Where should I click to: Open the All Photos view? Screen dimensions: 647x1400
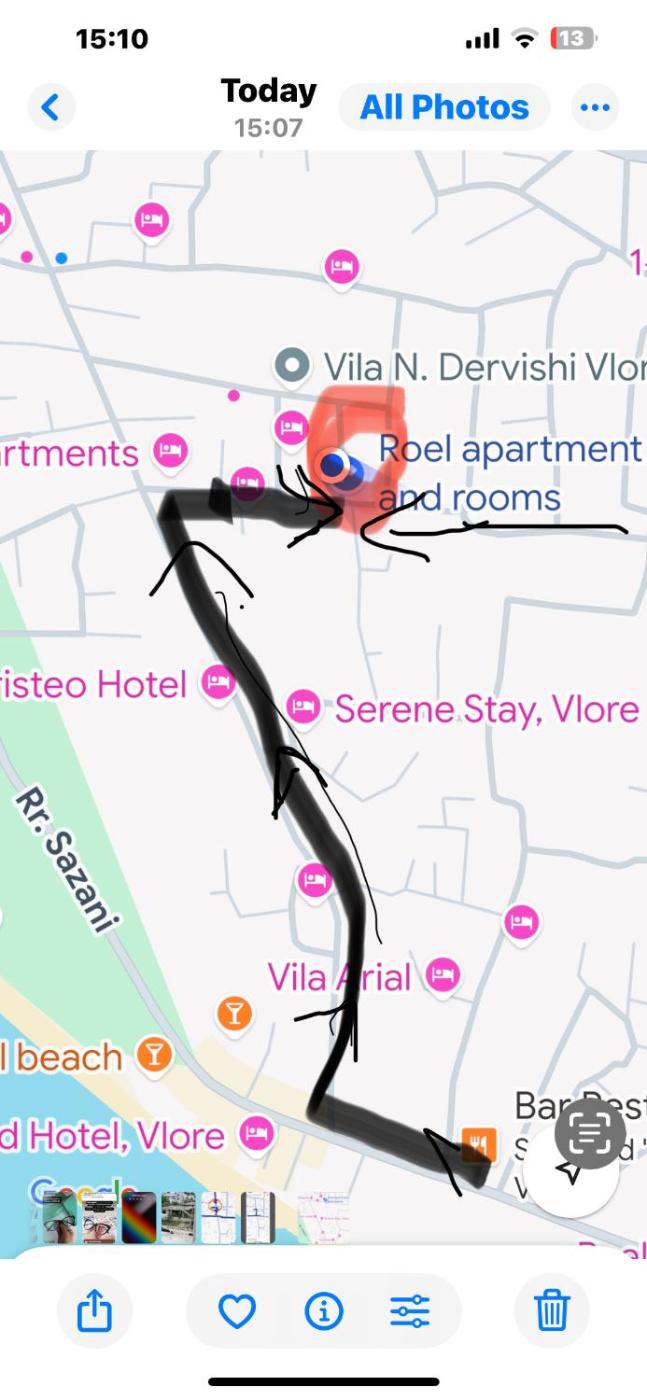coord(444,107)
